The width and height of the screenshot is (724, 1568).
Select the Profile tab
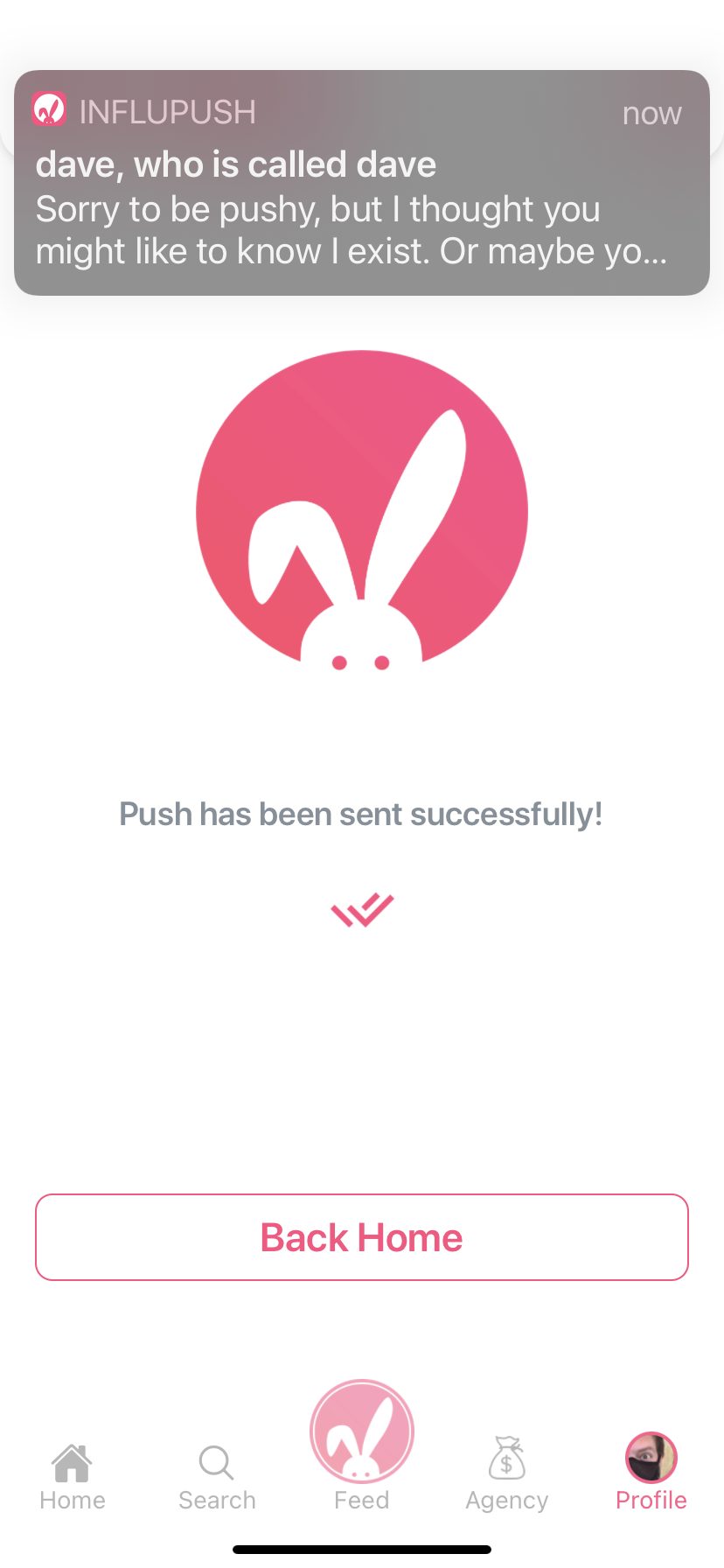pyautogui.click(x=651, y=1473)
